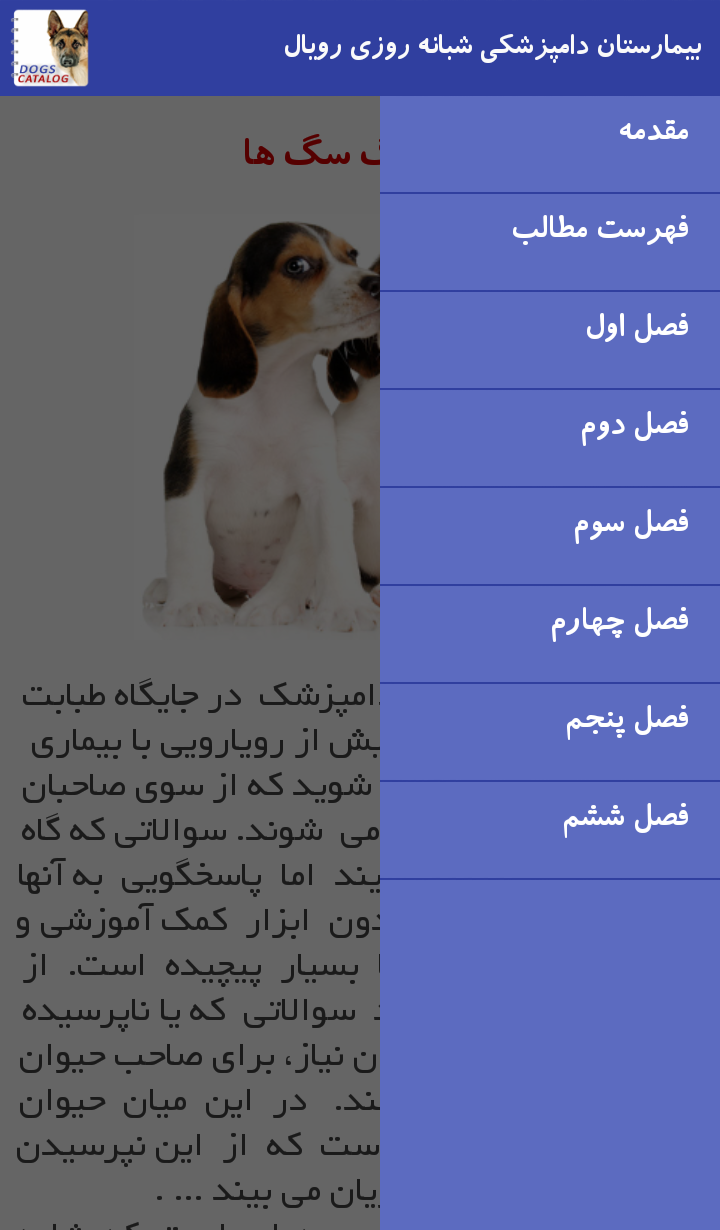The image size is (720, 1230).
Task: Tap the Dogs Catalog icon in app bar
Action: click(50, 48)
